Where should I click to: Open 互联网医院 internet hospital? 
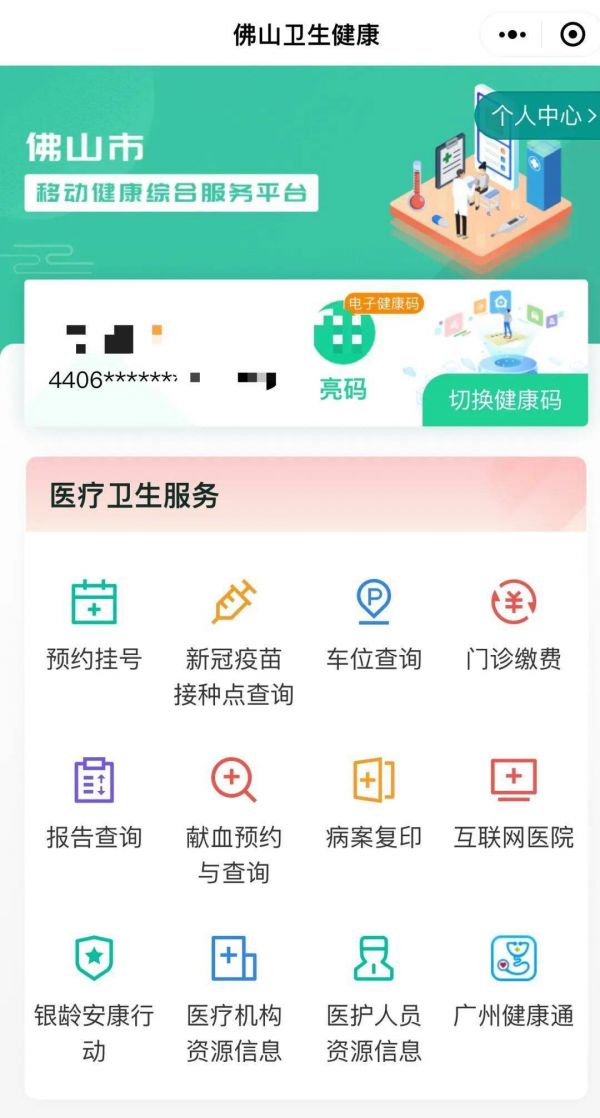pos(514,804)
